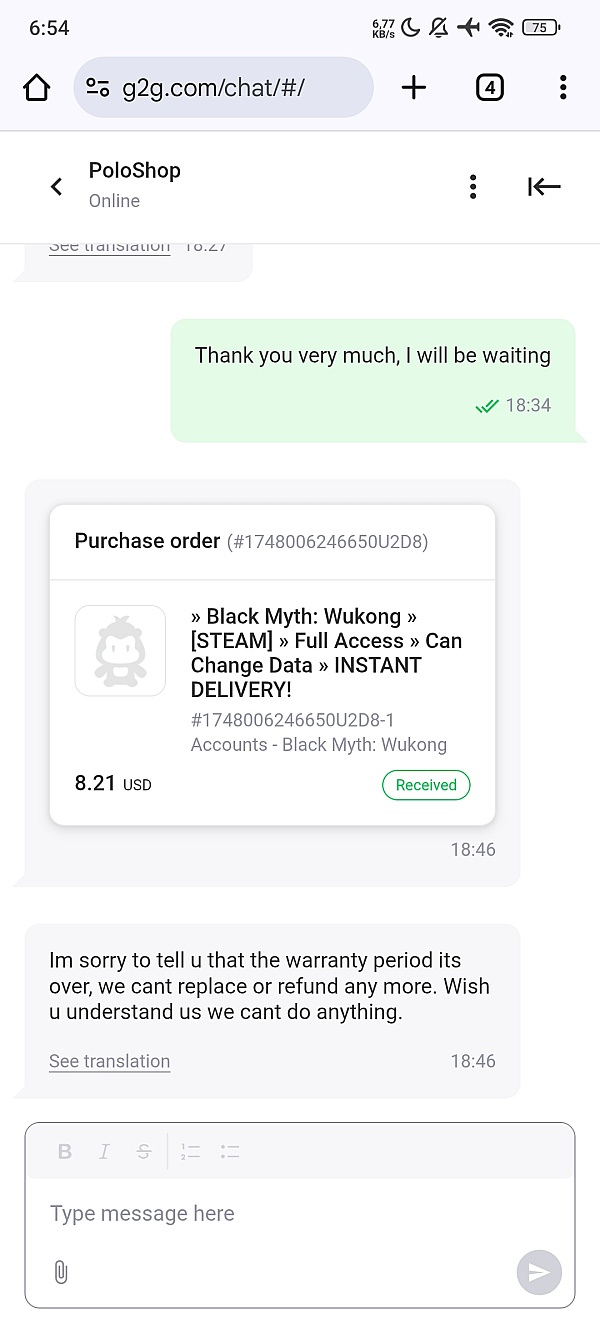See translation of the warranty message

110,1061
